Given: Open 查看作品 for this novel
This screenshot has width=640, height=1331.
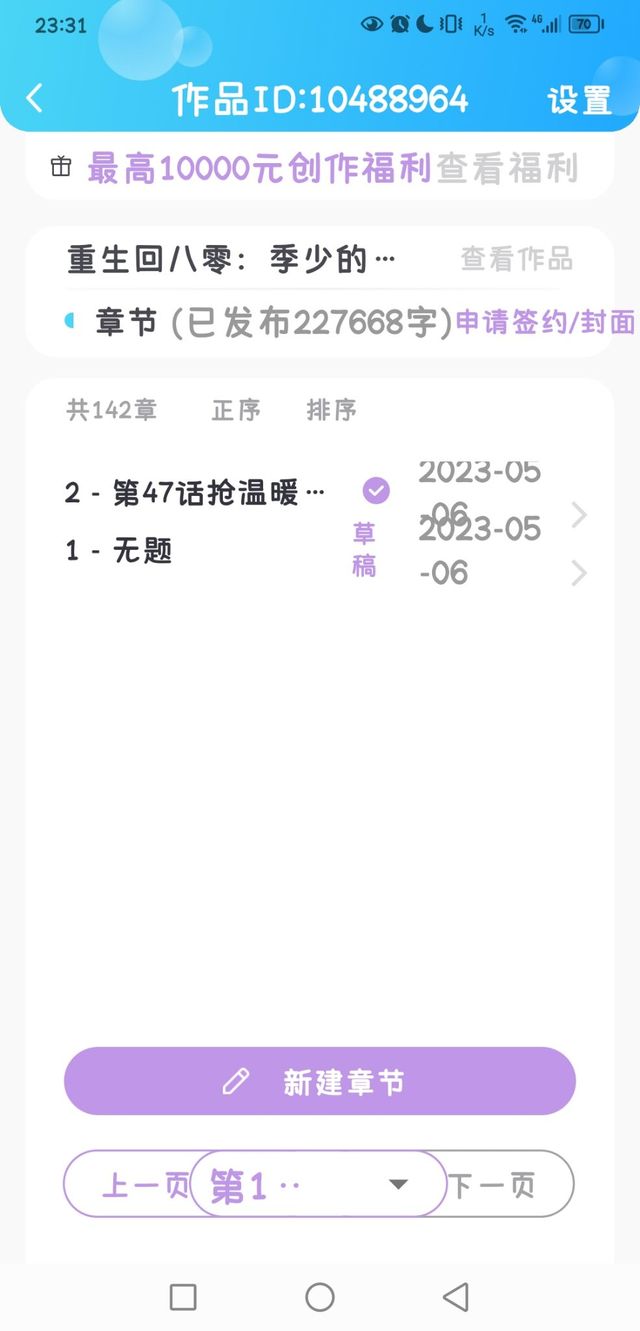Looking at the screenshot, I should 516,260.
